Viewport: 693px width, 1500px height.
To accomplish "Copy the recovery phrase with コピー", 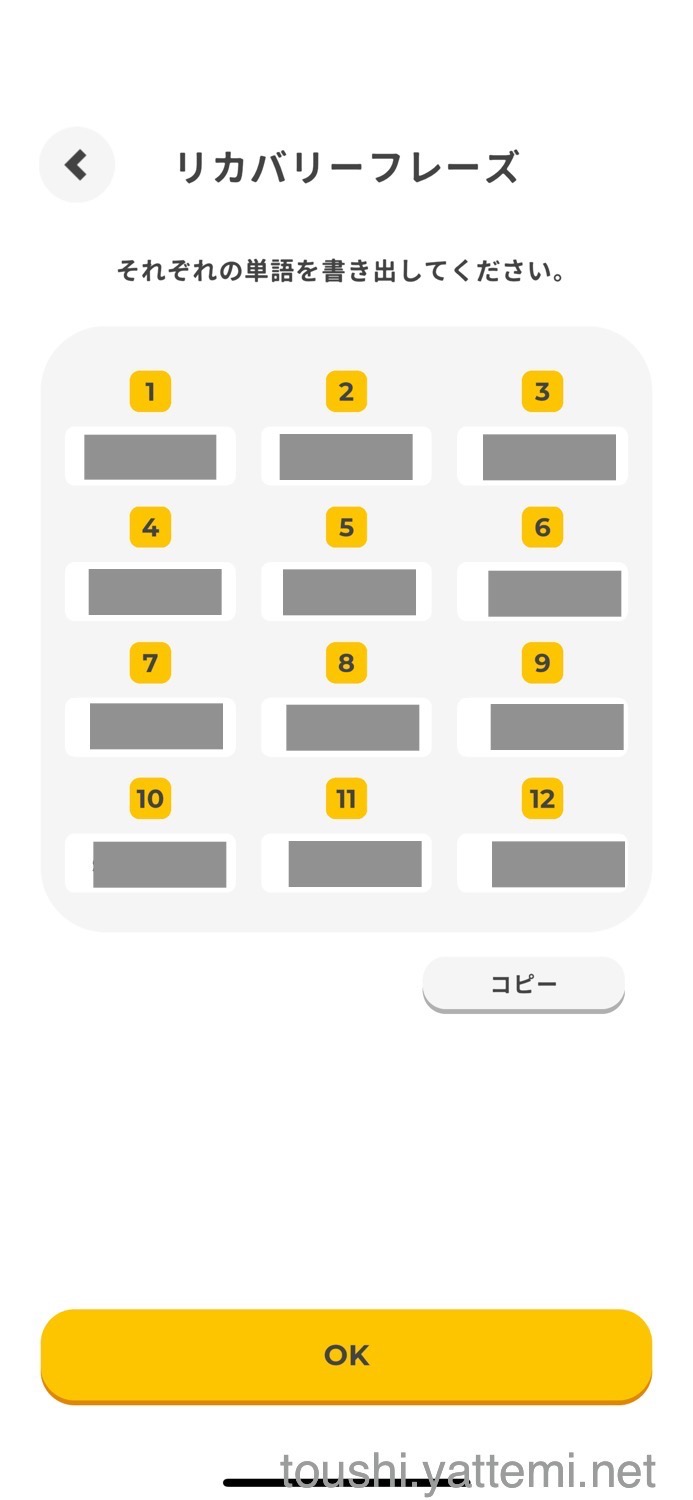I will pos(523,984).
